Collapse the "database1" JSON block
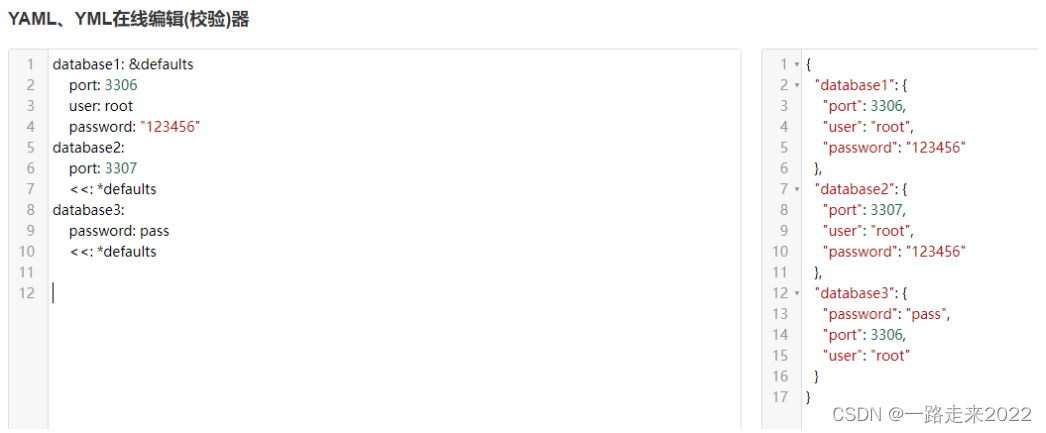The width and height of the screenshot is (1046, 433). pyautogui.click(x=797, y=85)
